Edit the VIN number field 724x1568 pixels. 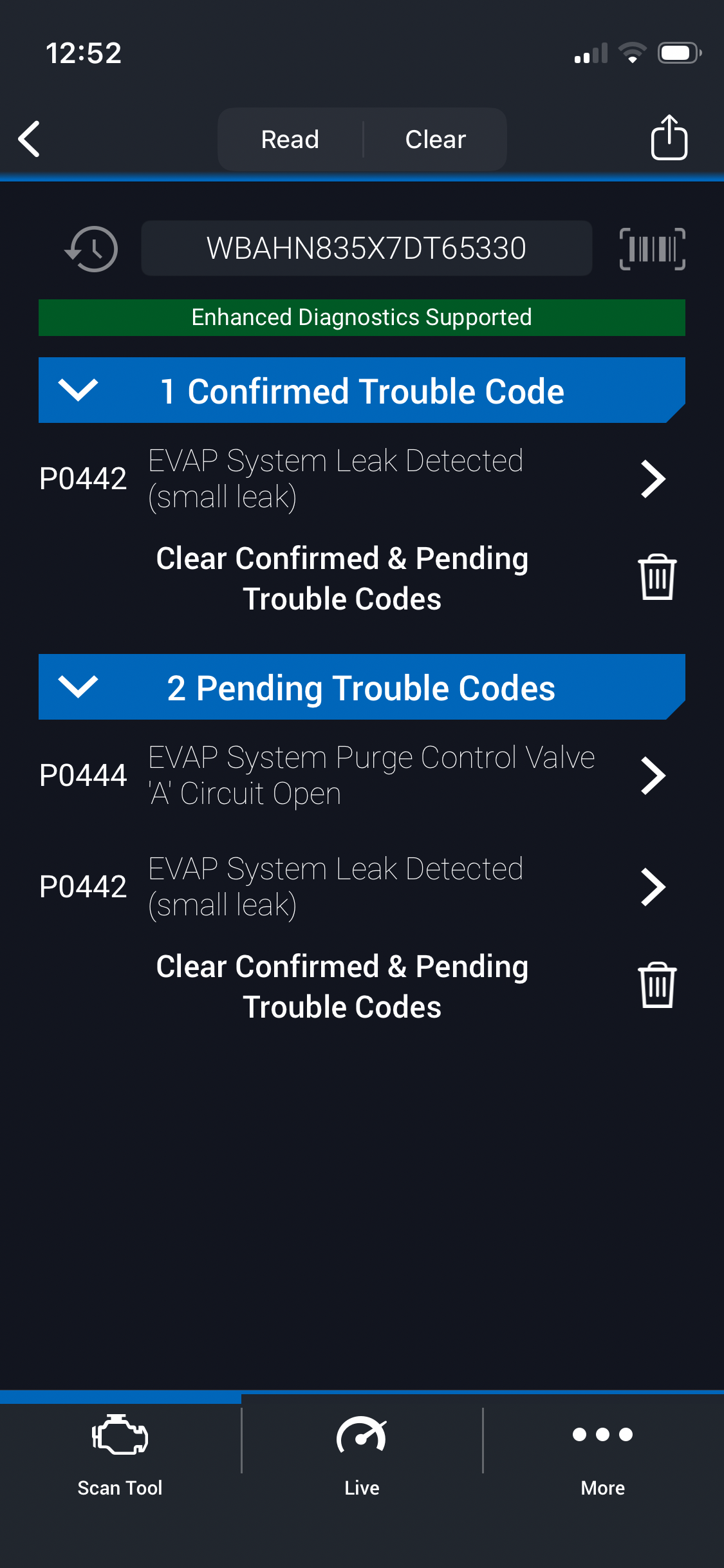pos(366,248)
